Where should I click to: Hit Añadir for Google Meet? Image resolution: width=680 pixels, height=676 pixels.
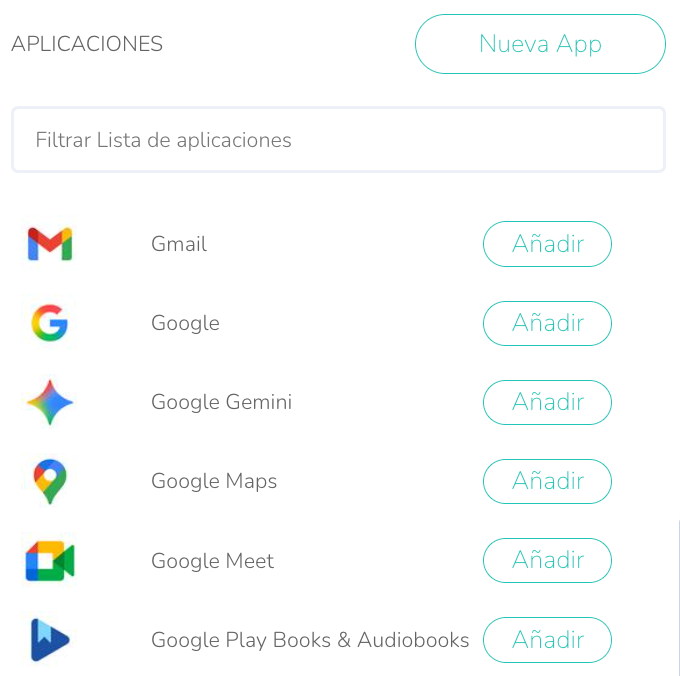(x=547, y=560)
